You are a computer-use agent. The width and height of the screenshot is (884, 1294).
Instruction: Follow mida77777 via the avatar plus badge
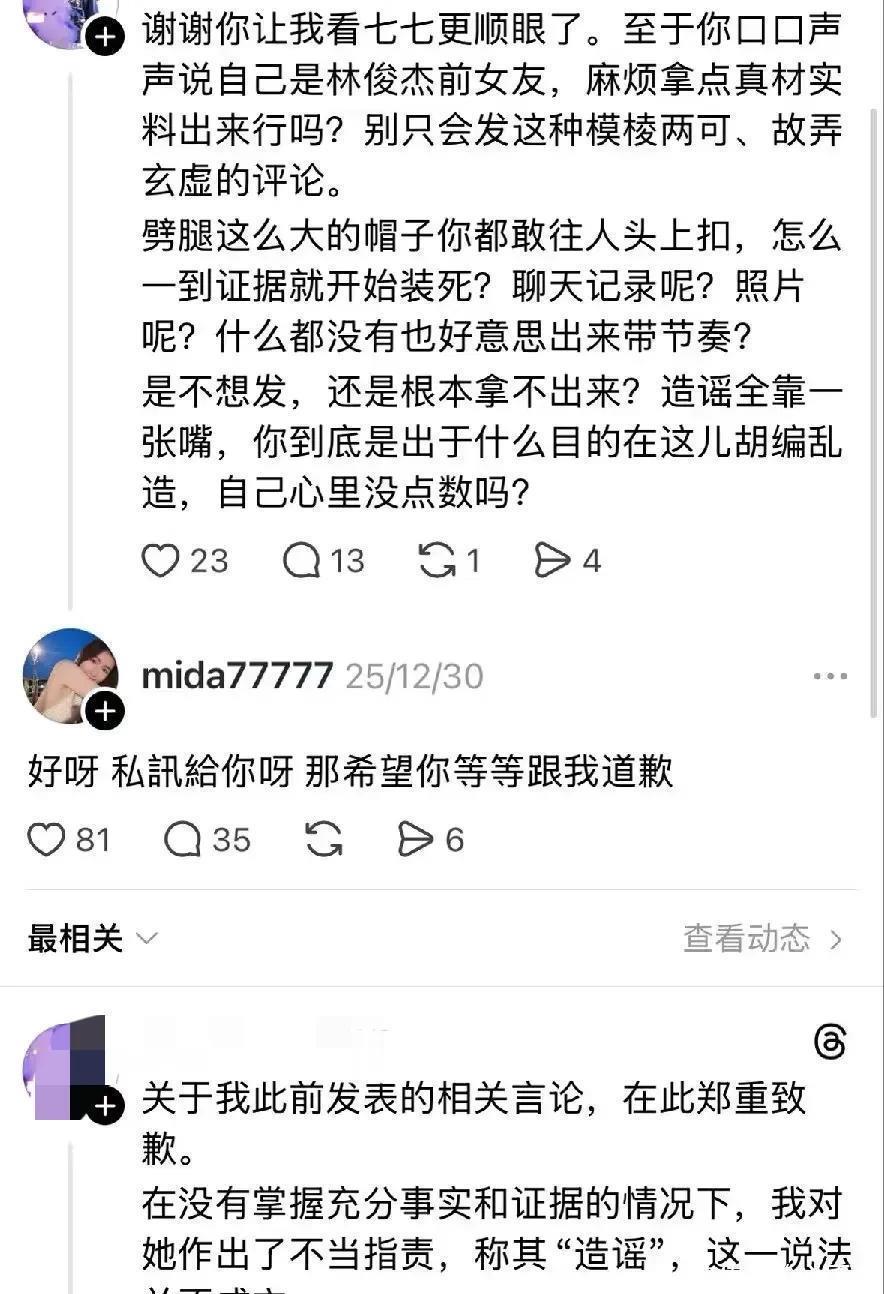click(x=104, y=712)
